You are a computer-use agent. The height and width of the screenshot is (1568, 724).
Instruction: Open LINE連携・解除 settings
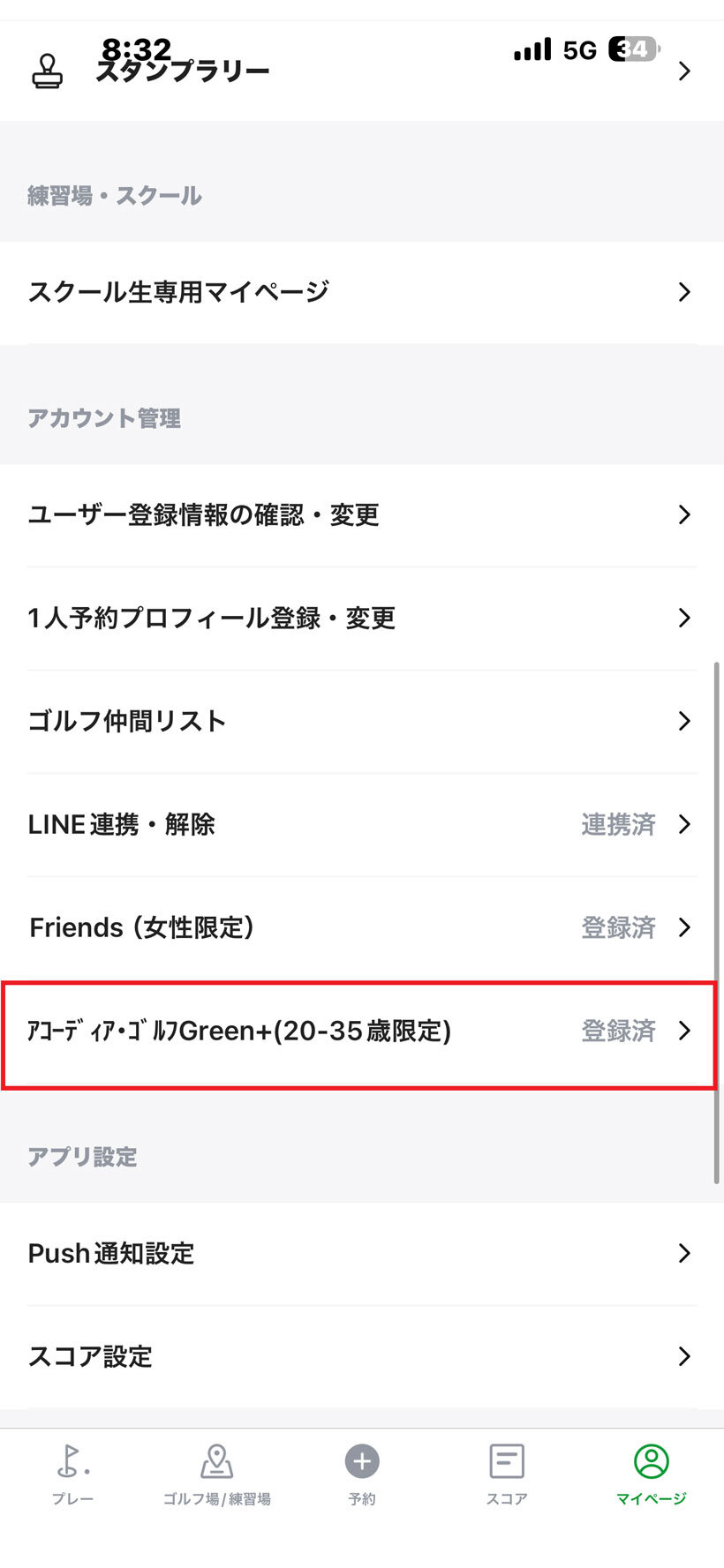coord(362,825)
